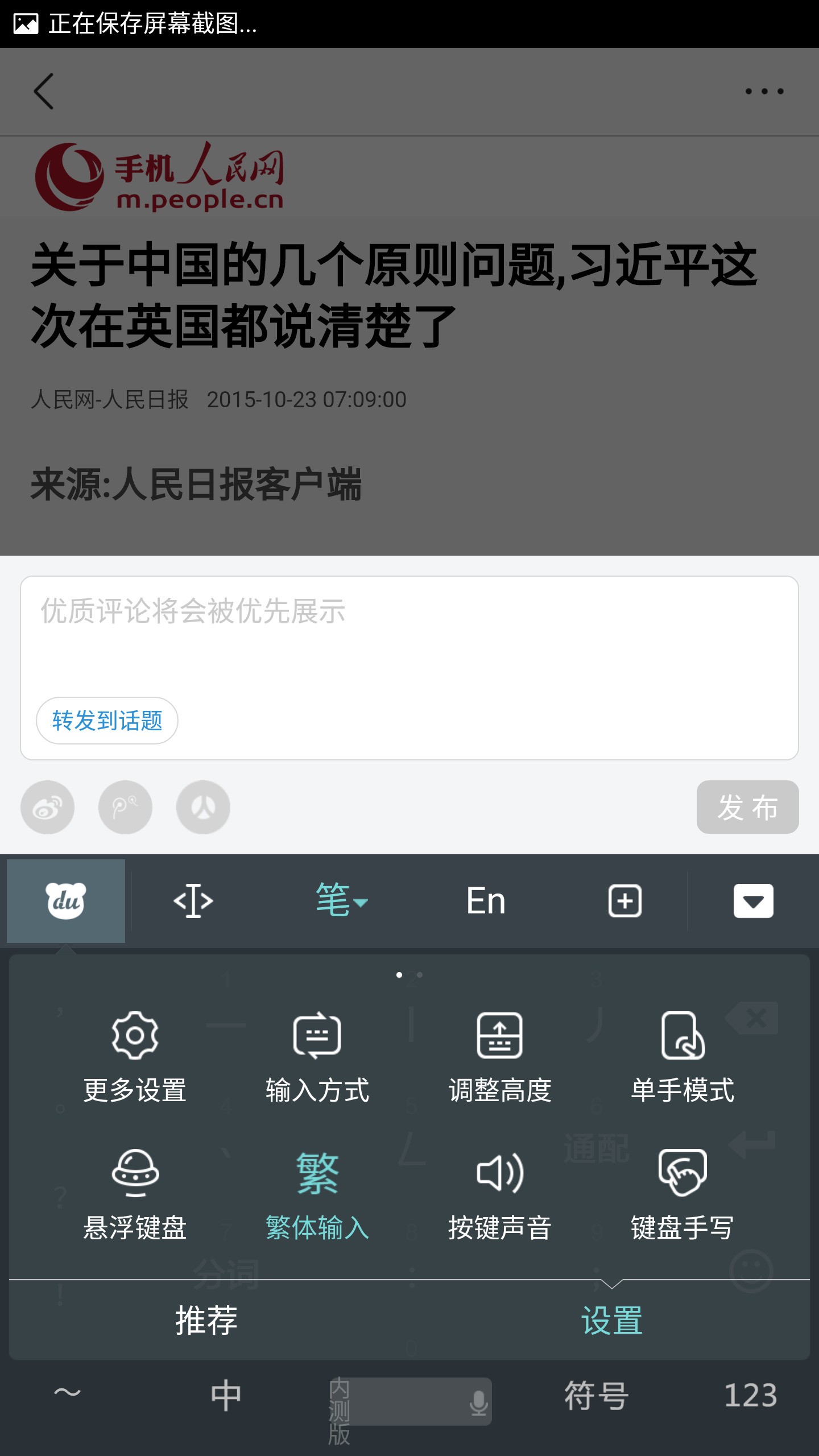Open the add-panel plus box icon
The width and height of the screenshot is (819, 1456).
click(x=625, y=901)
